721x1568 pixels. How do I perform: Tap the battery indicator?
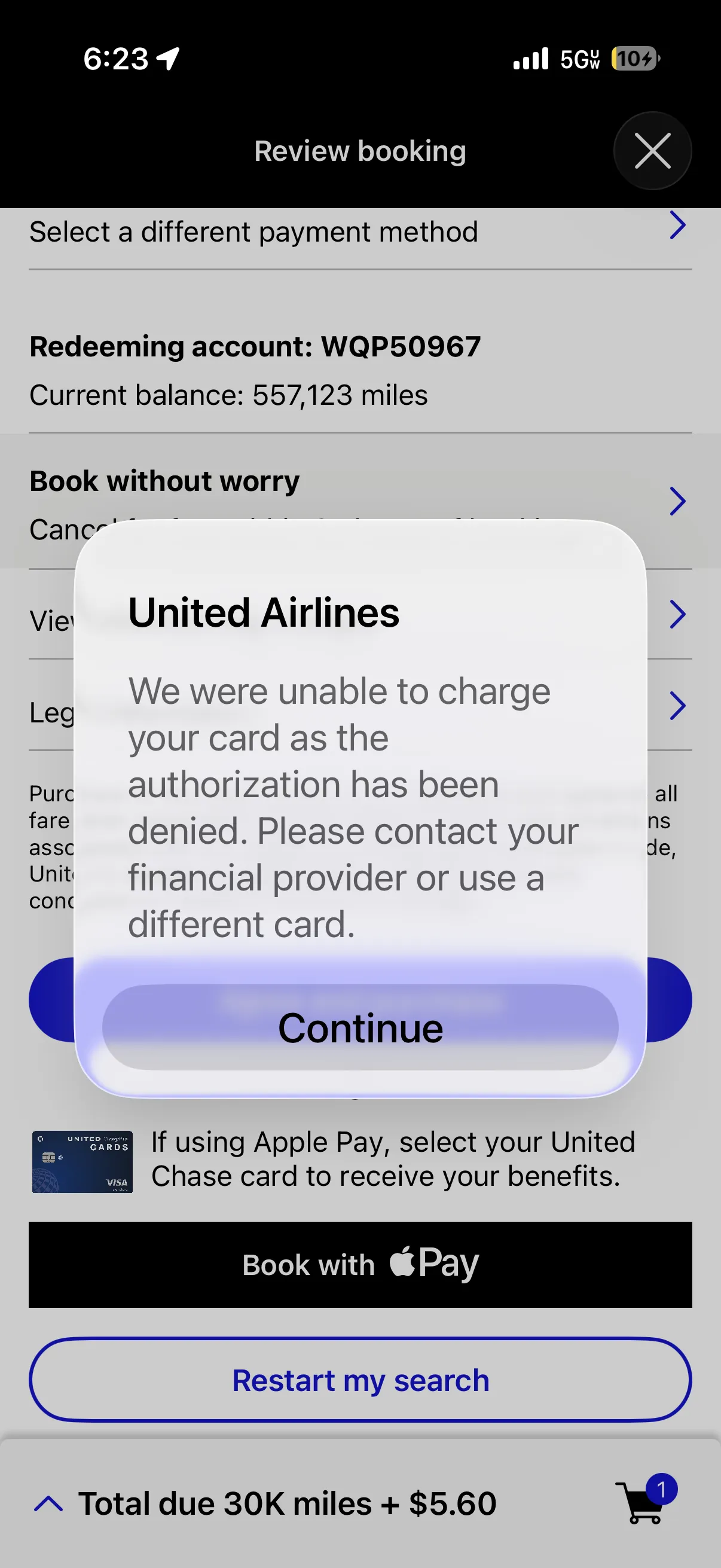tap(633, 59)
